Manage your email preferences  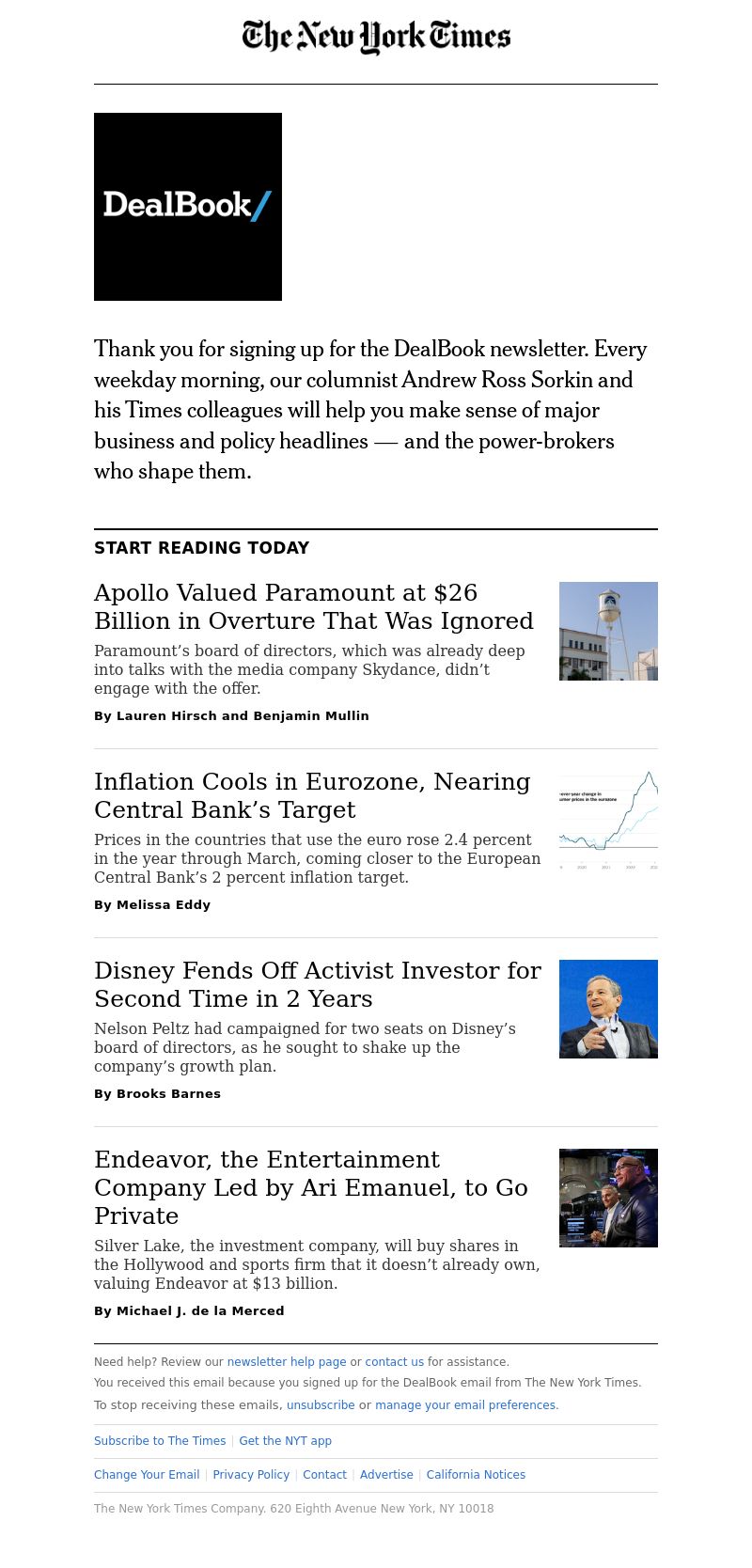465,1405
